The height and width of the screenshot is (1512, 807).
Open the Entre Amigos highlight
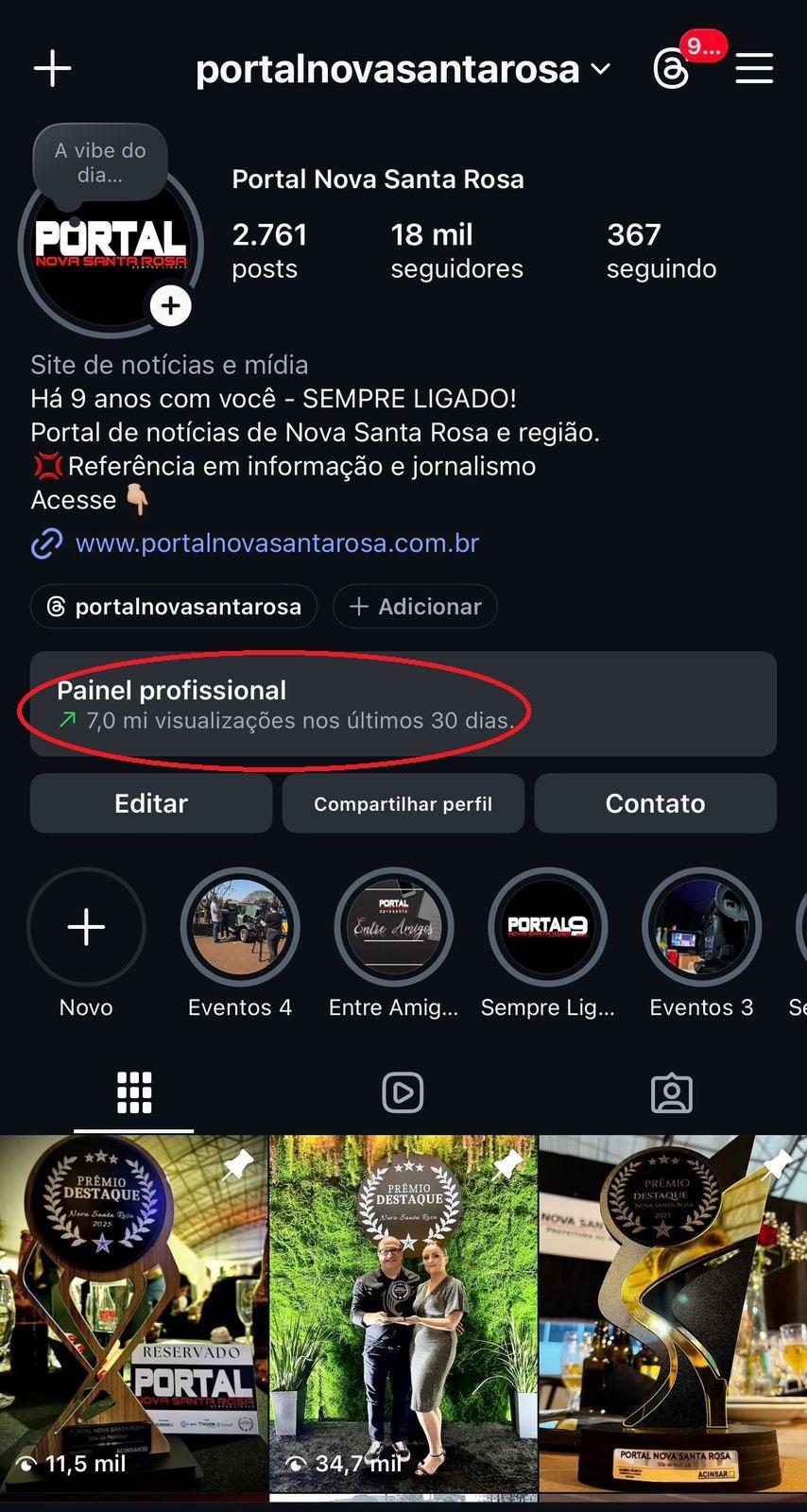(x=394, y=927)
